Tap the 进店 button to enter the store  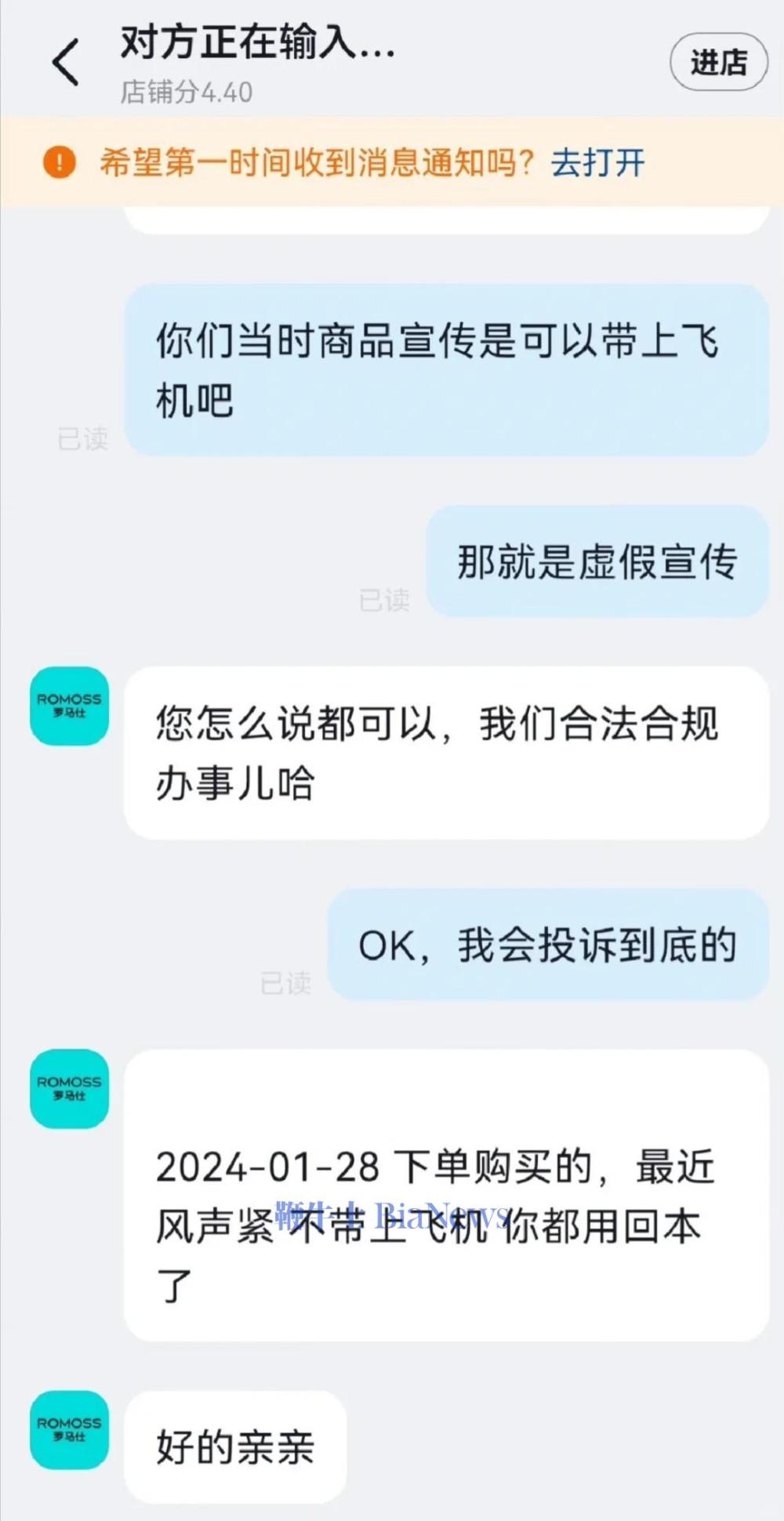[718, 62]
